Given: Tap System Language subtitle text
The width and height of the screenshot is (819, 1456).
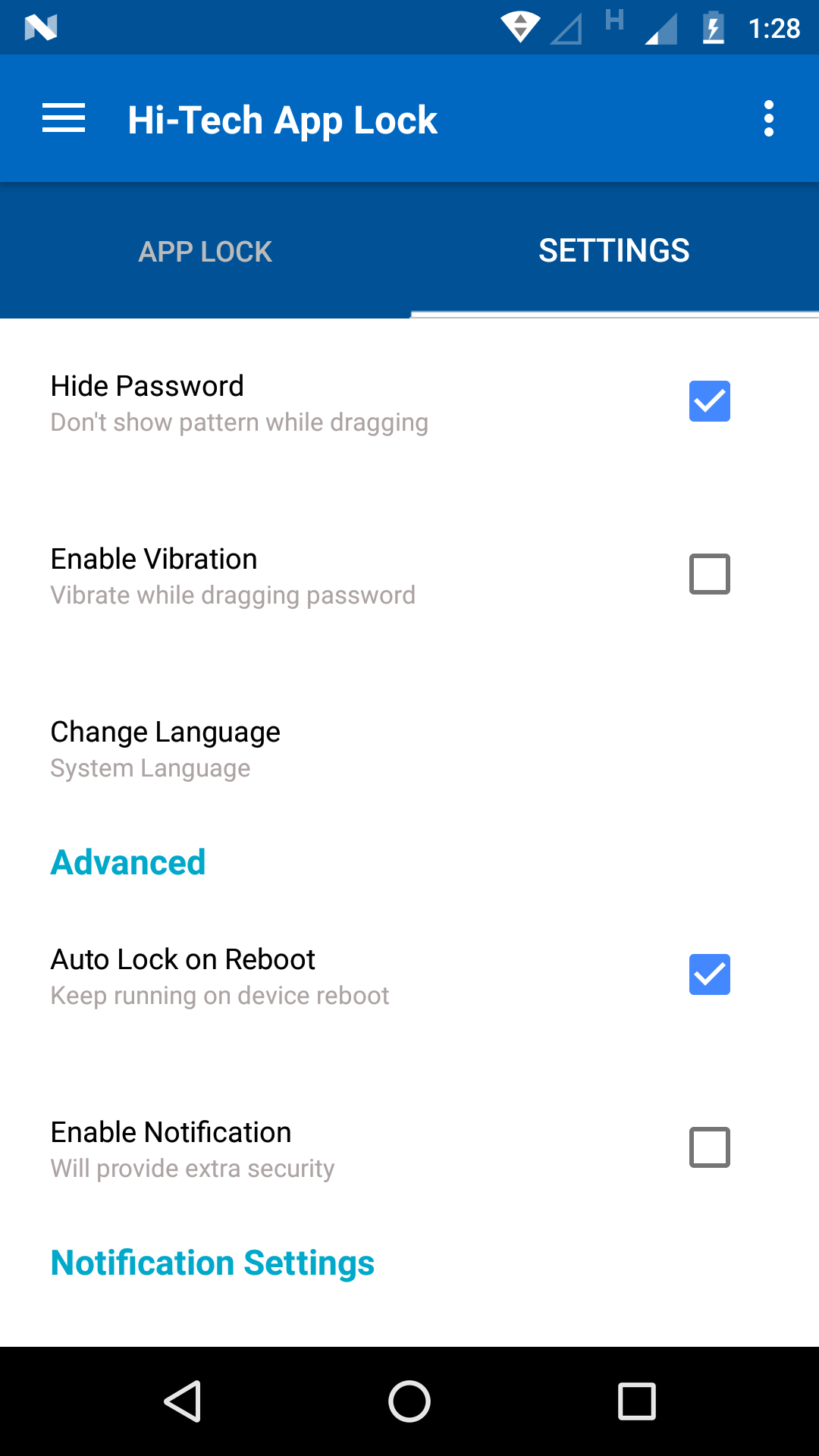Looking at the screenshot, I should point(149,767).
